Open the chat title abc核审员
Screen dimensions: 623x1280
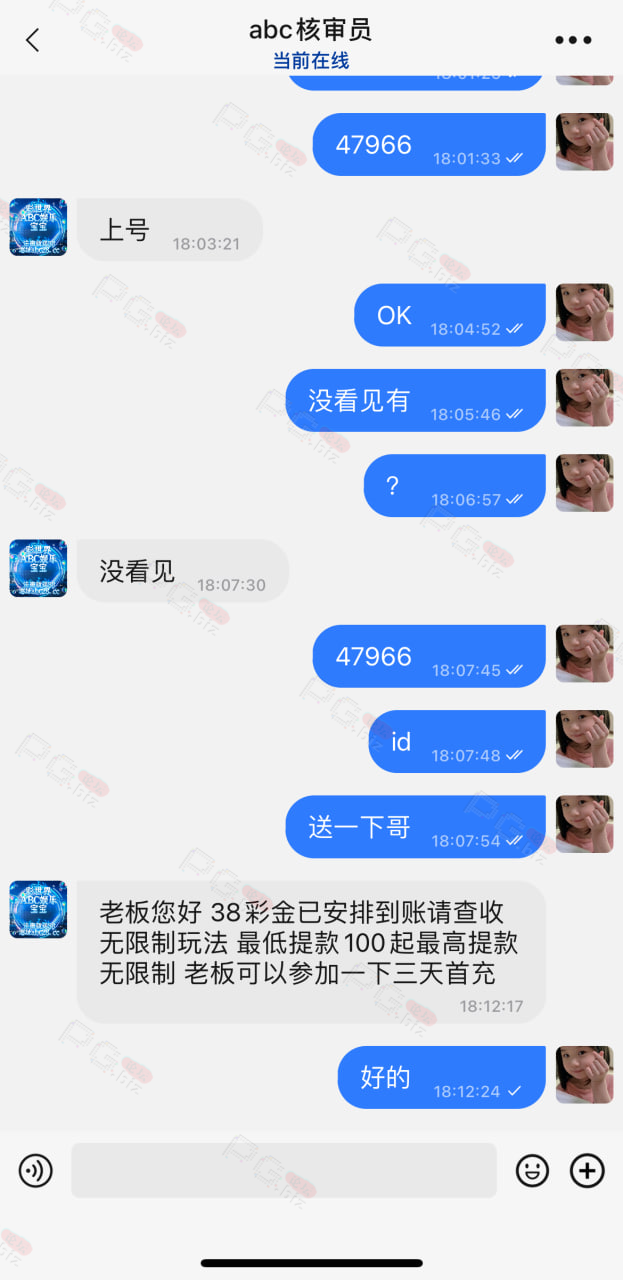pyautogui.click(x=311, y=30)
